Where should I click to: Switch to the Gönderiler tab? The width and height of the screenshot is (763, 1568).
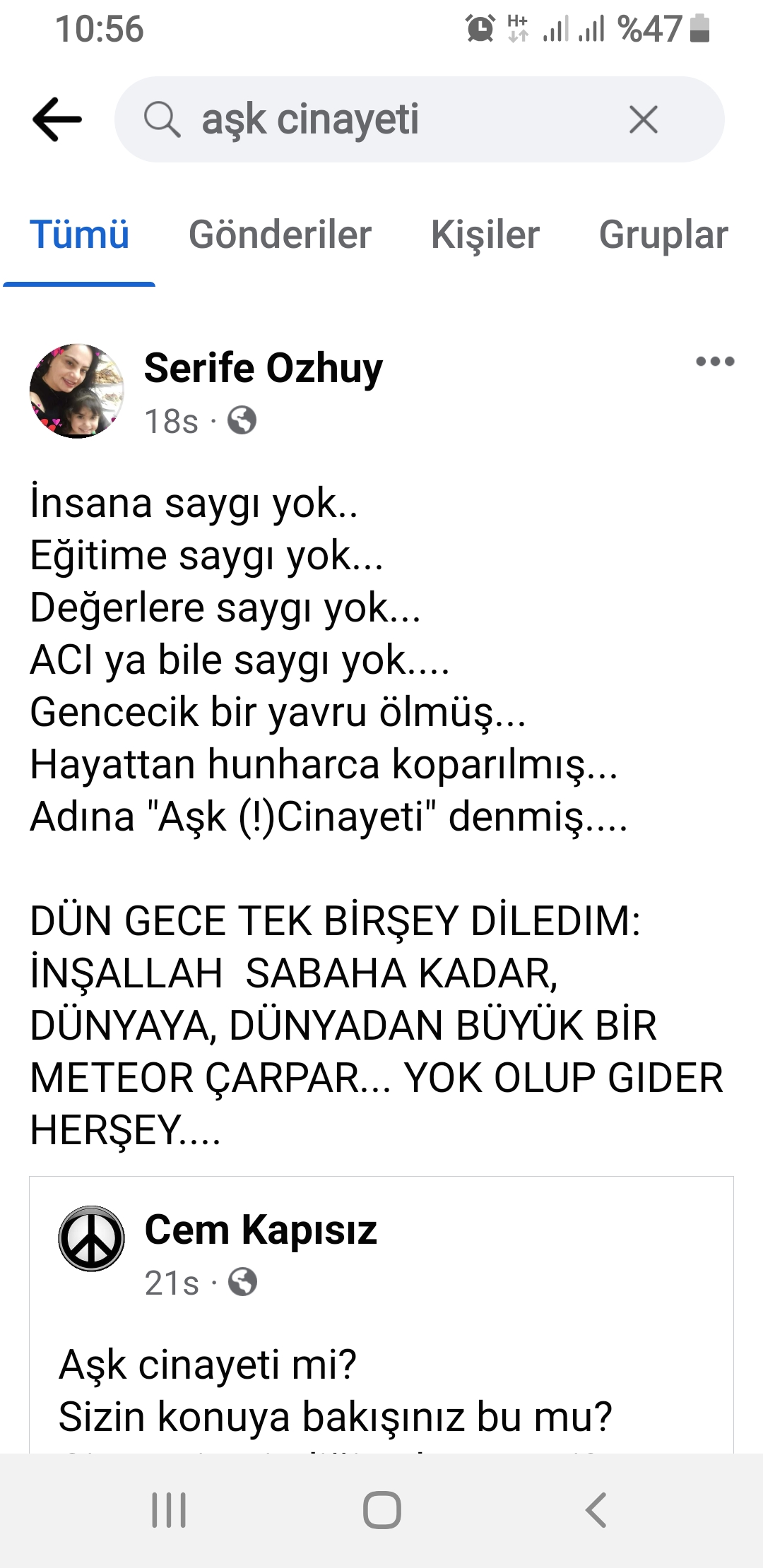coord(280,235)
